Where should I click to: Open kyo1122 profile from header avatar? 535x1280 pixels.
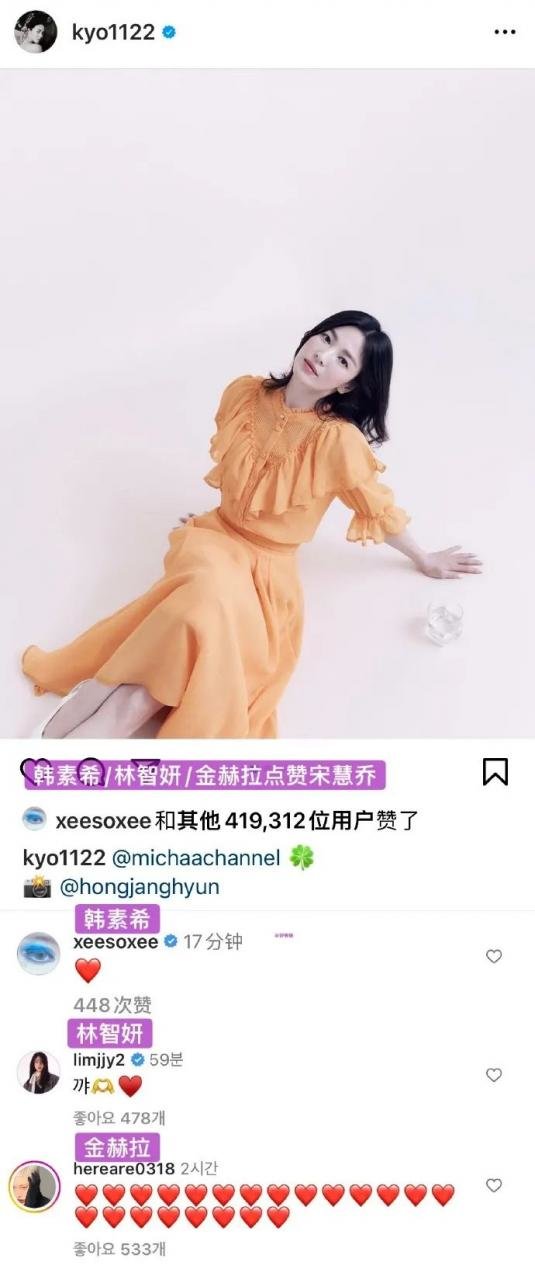pyautogui.click(x=36, y=32)
